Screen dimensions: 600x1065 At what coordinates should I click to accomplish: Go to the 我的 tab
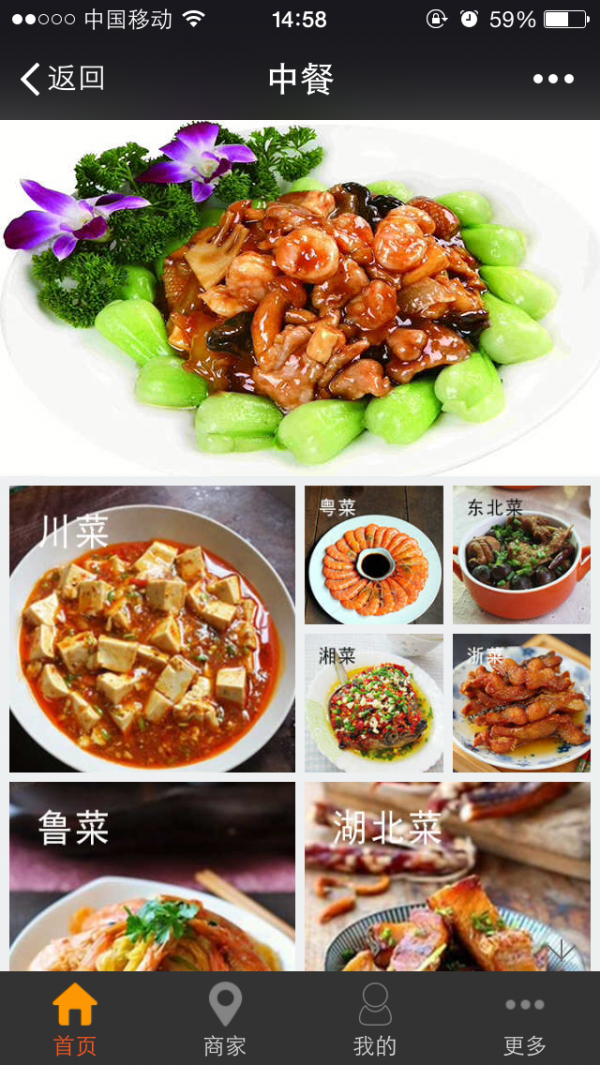tap(375, 1019)
